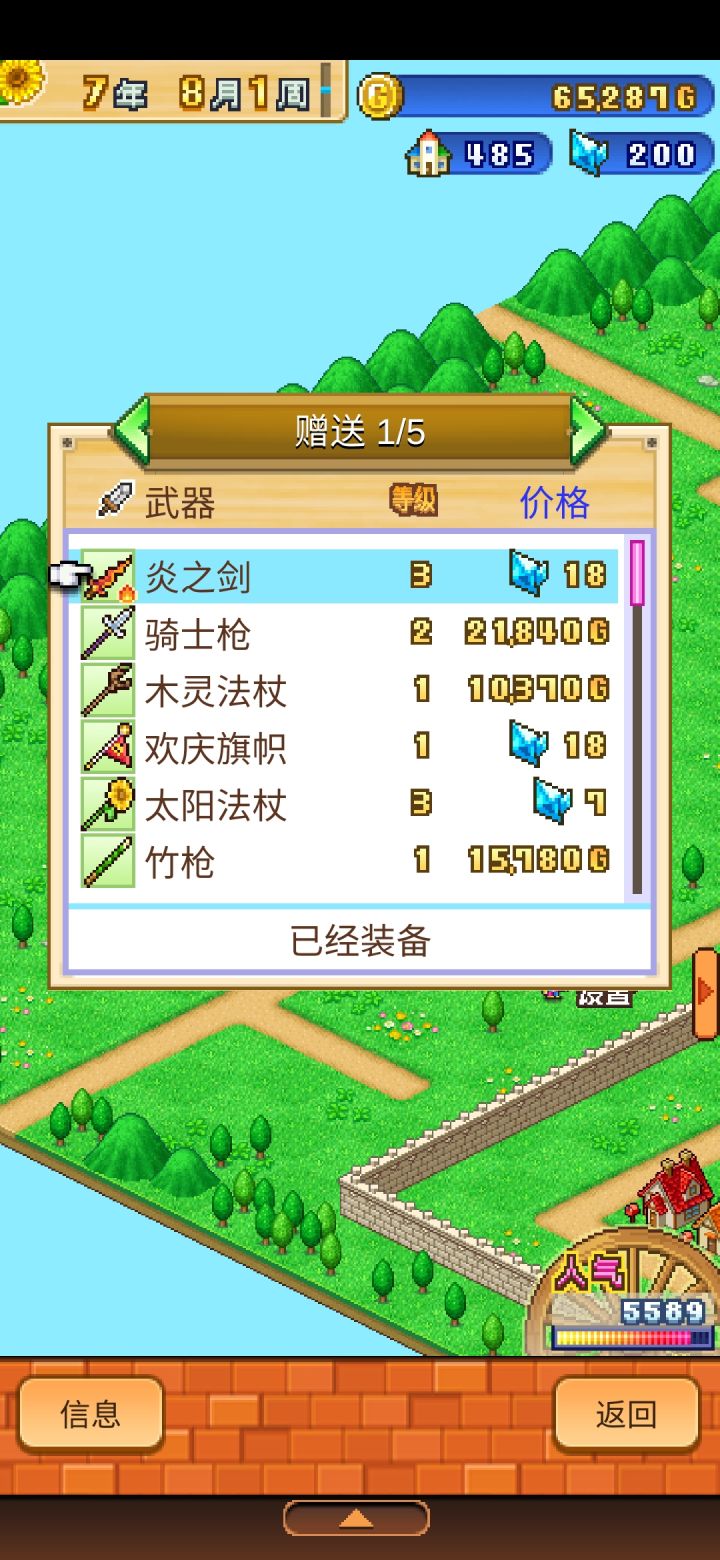The image size is (720, 1560).
Task: Click the crystal icon showing 200
Action: 592,152
